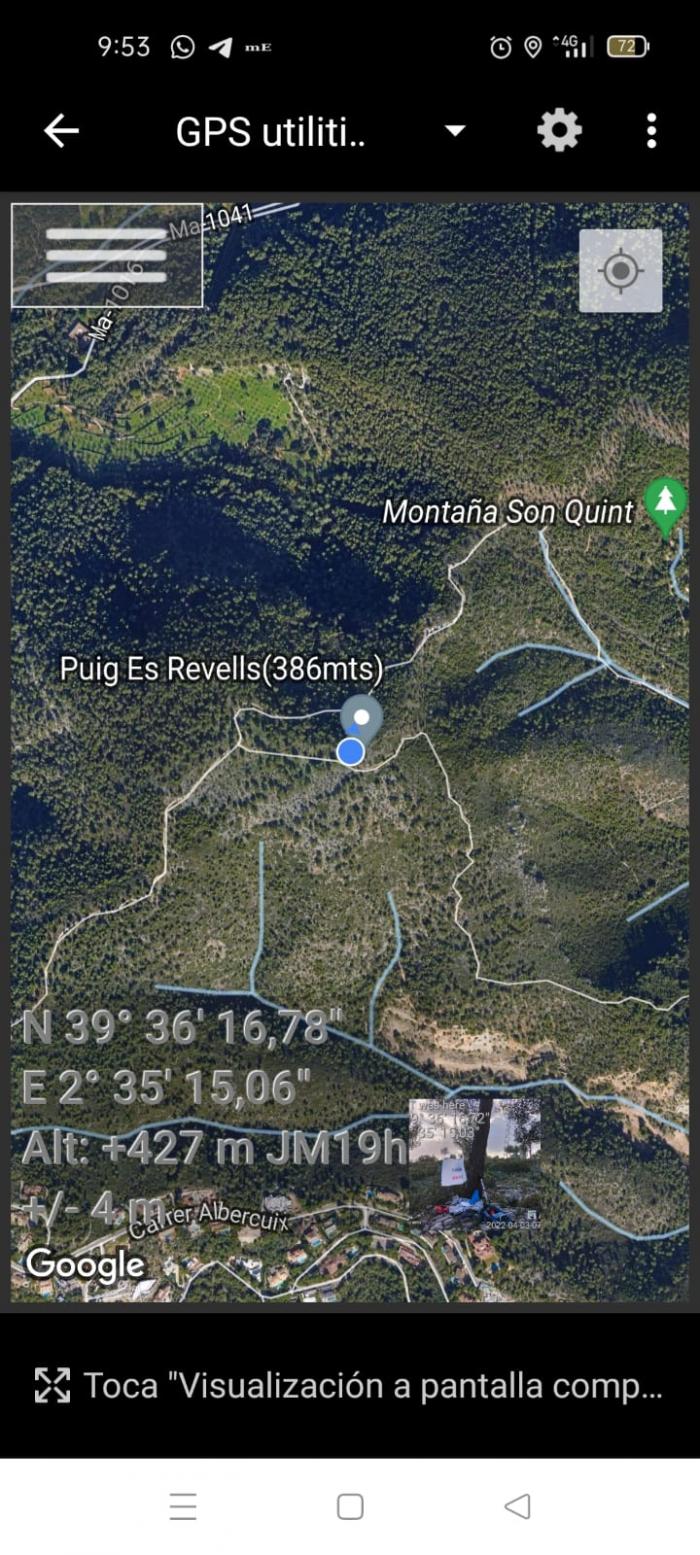
Task: Open the hamburger menu on the map
Action: (x=107, y=255)
